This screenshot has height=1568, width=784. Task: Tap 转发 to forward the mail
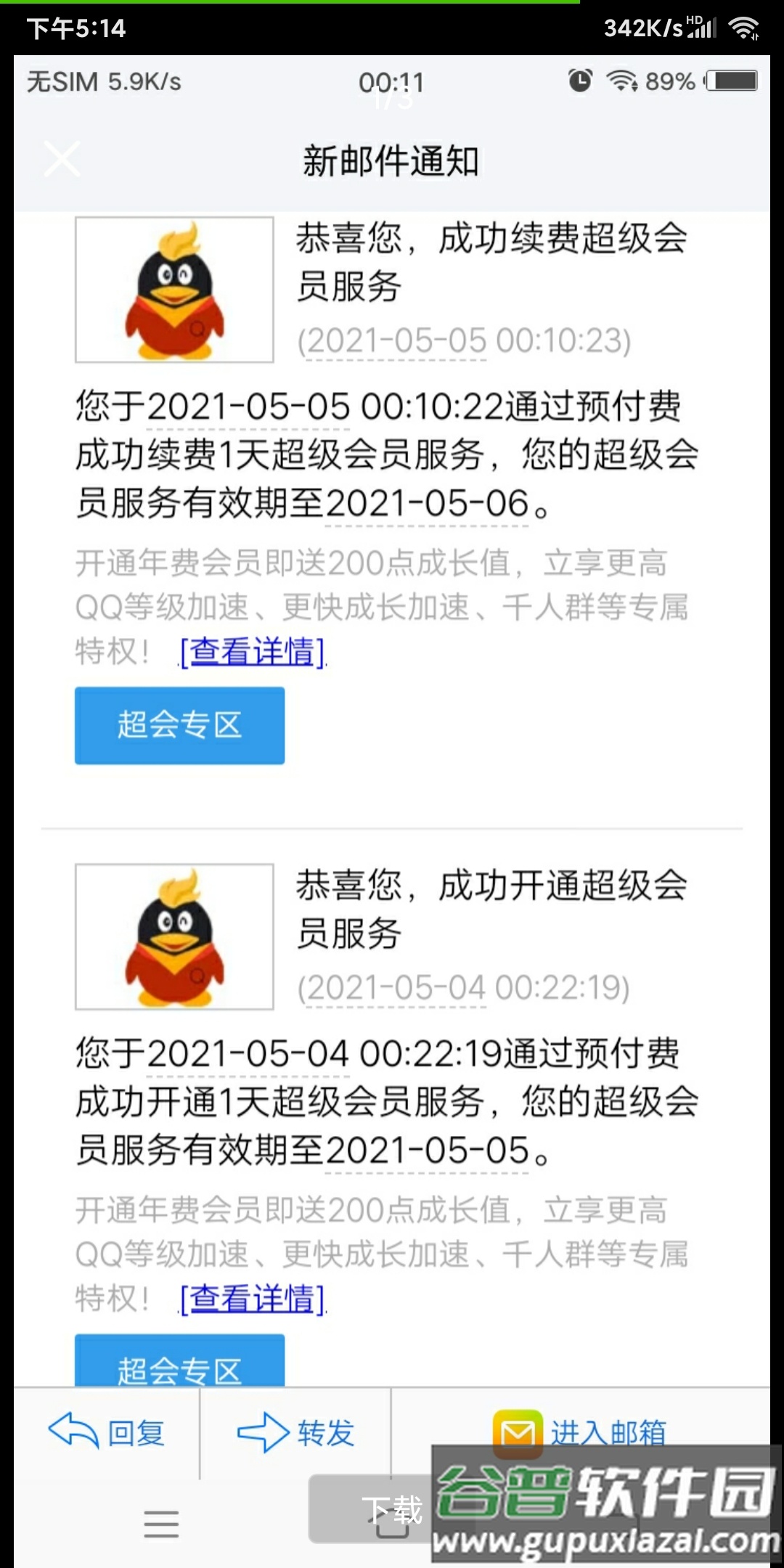coord(325,1430)
